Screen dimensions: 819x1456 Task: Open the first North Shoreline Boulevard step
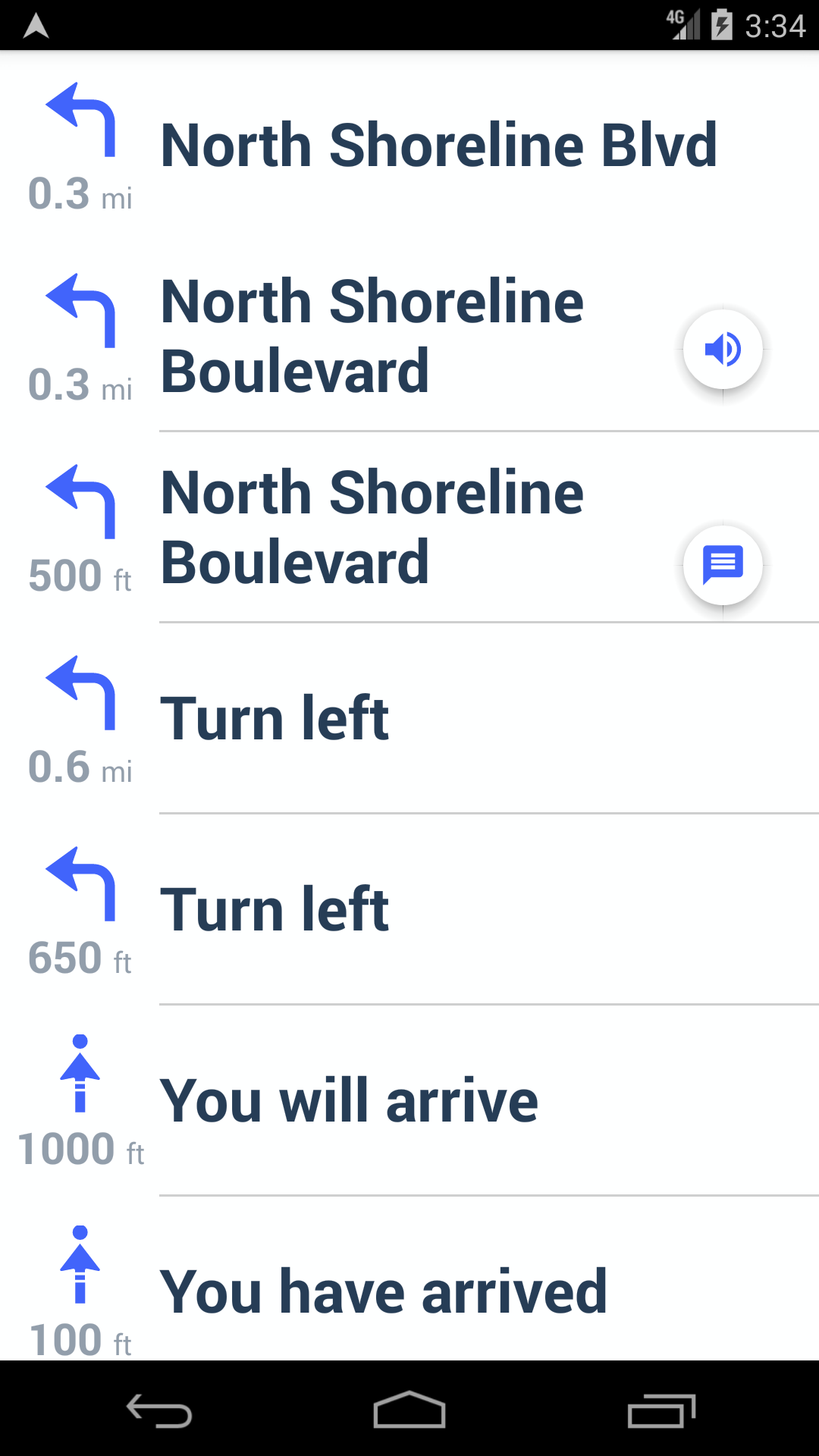tap(372, 334)
